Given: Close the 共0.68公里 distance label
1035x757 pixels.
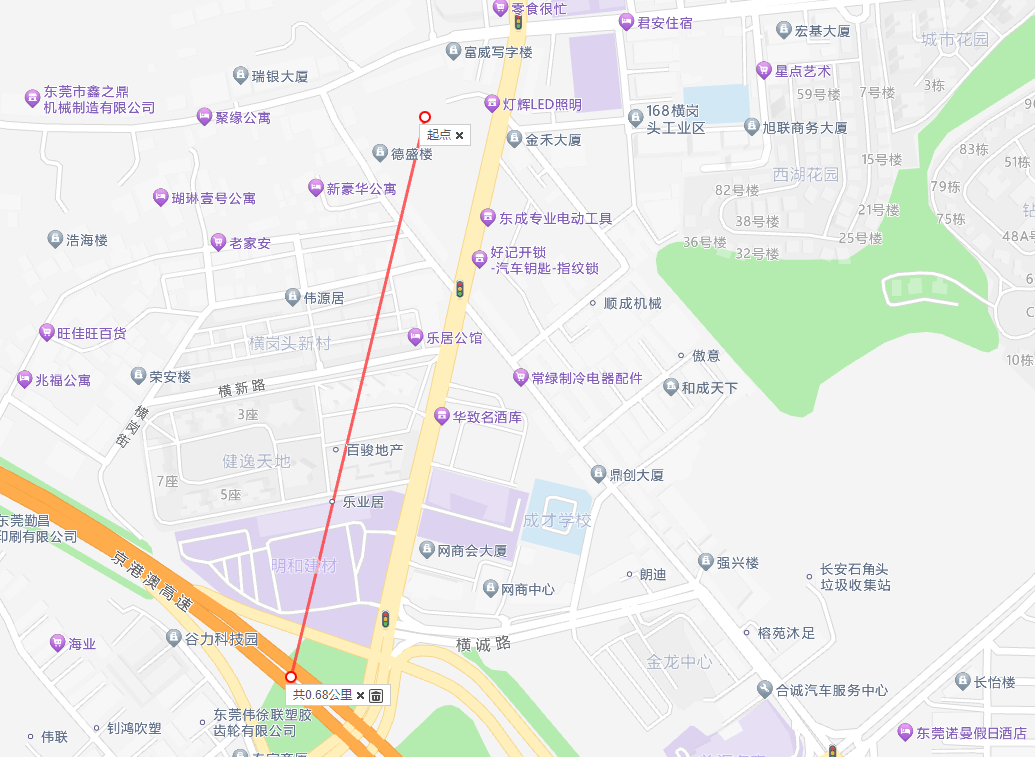Looking at the screenshot, I should click(x=361, y=695).
